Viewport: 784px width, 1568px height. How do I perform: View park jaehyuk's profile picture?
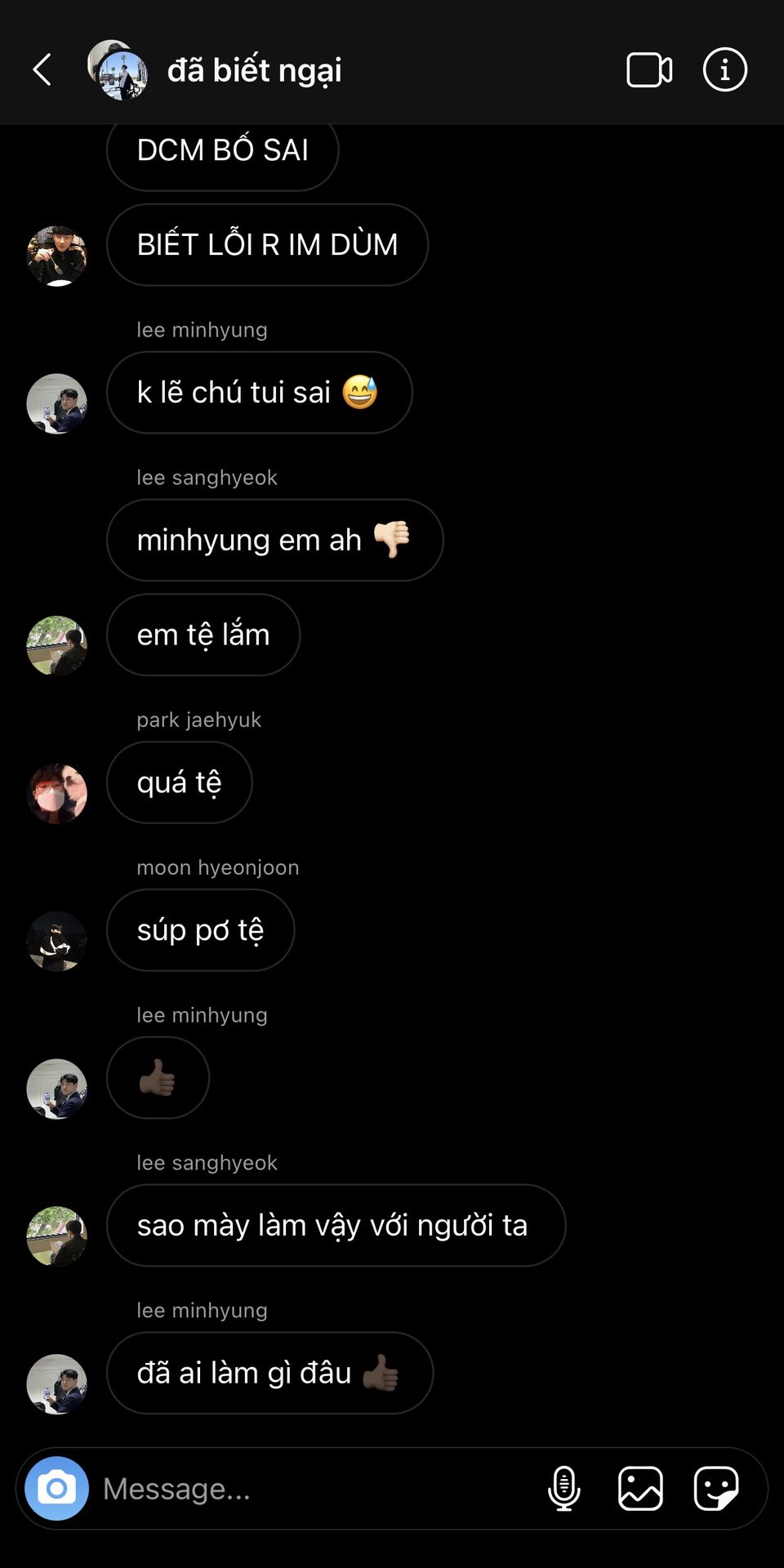coord(56,793)
